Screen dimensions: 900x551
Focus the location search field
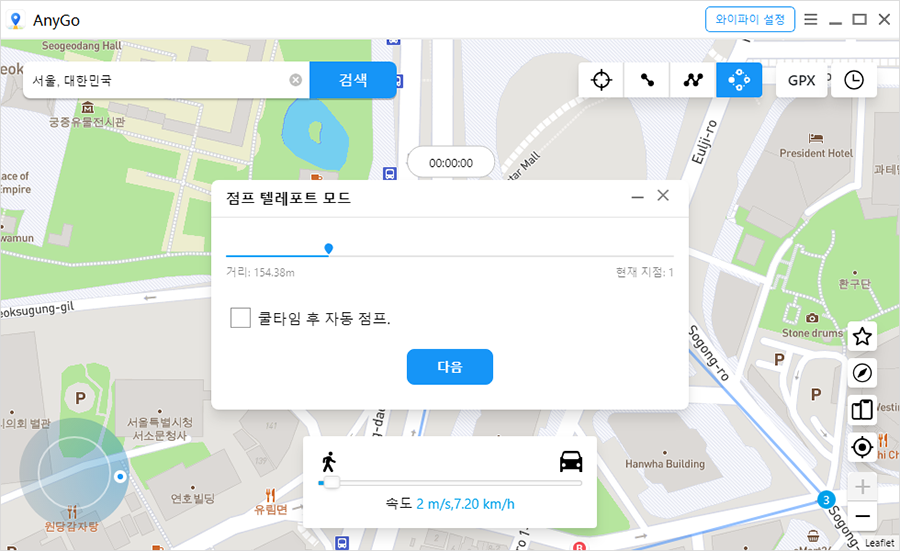point(155,80)
